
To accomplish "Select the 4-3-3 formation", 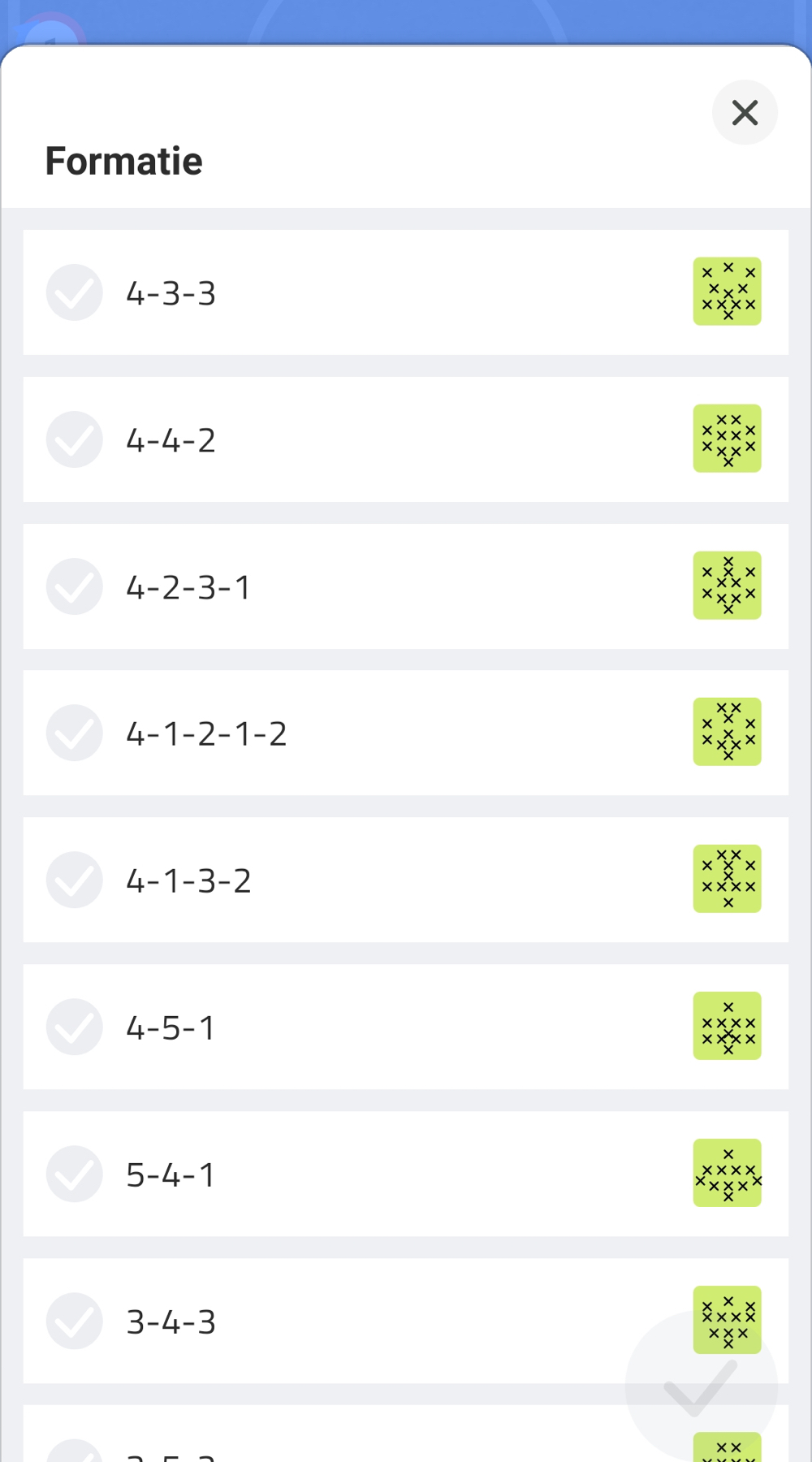I will 406,292.
